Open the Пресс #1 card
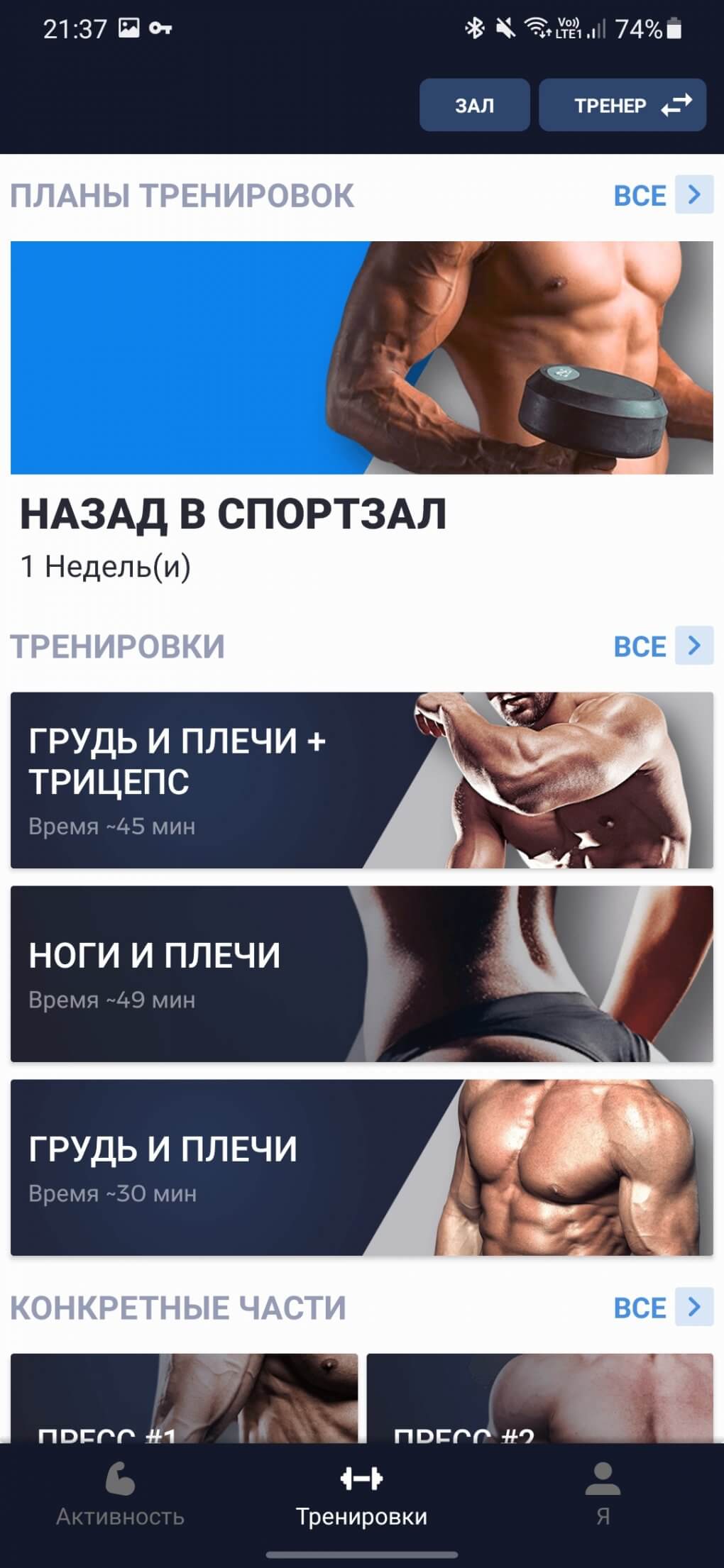The image size is (724, 1568). (x=184, y=1398)
